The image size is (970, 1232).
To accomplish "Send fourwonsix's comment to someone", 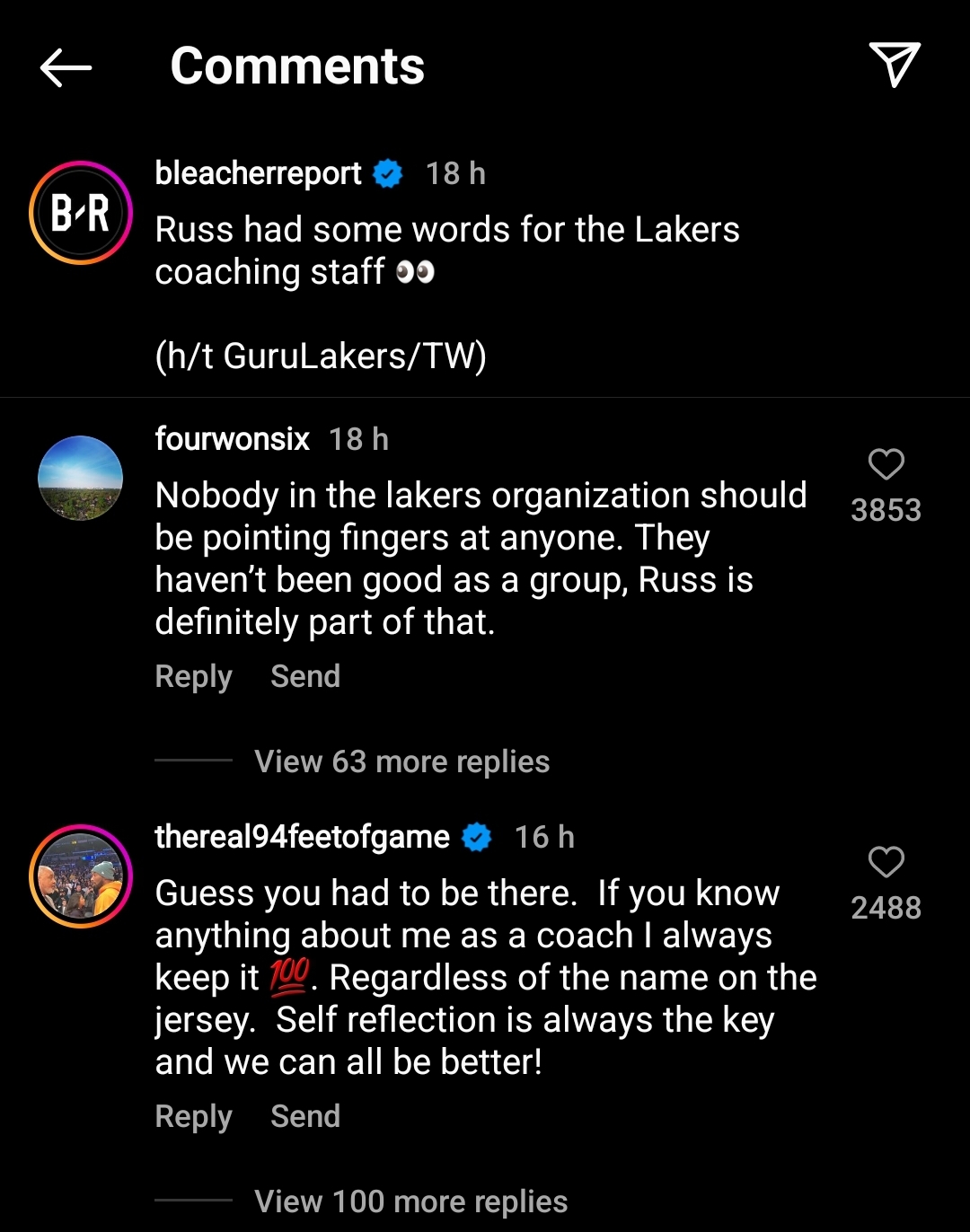I will point(305,676).
